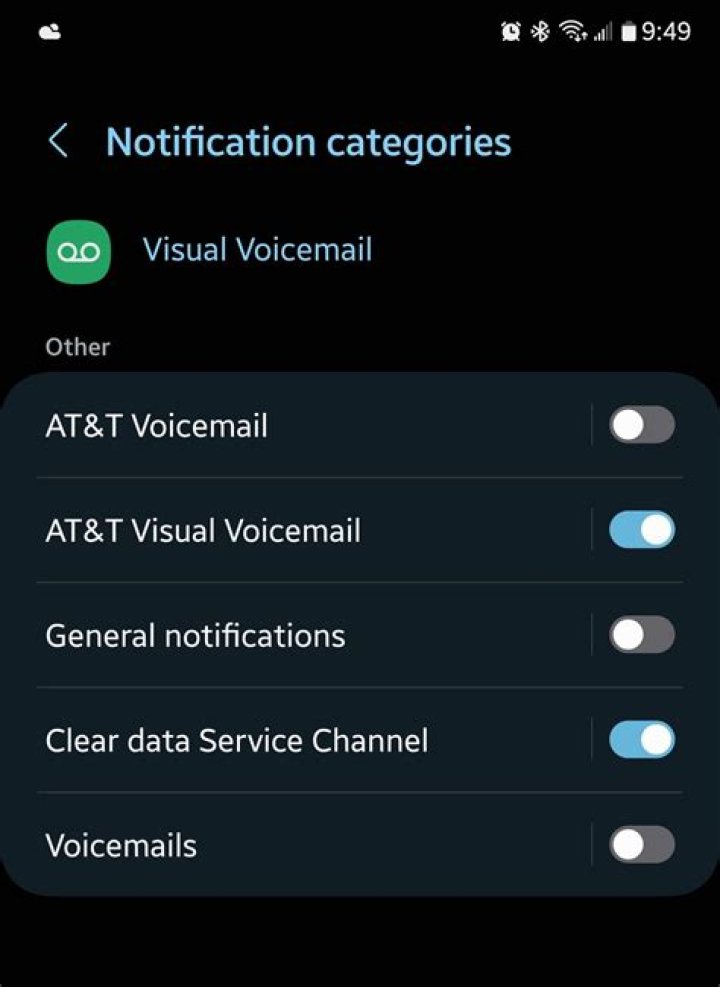Disable the AT&T Visual Voicemail toggle
The image size is (720, 987).
pyautogui.click(x=641, y=530)
